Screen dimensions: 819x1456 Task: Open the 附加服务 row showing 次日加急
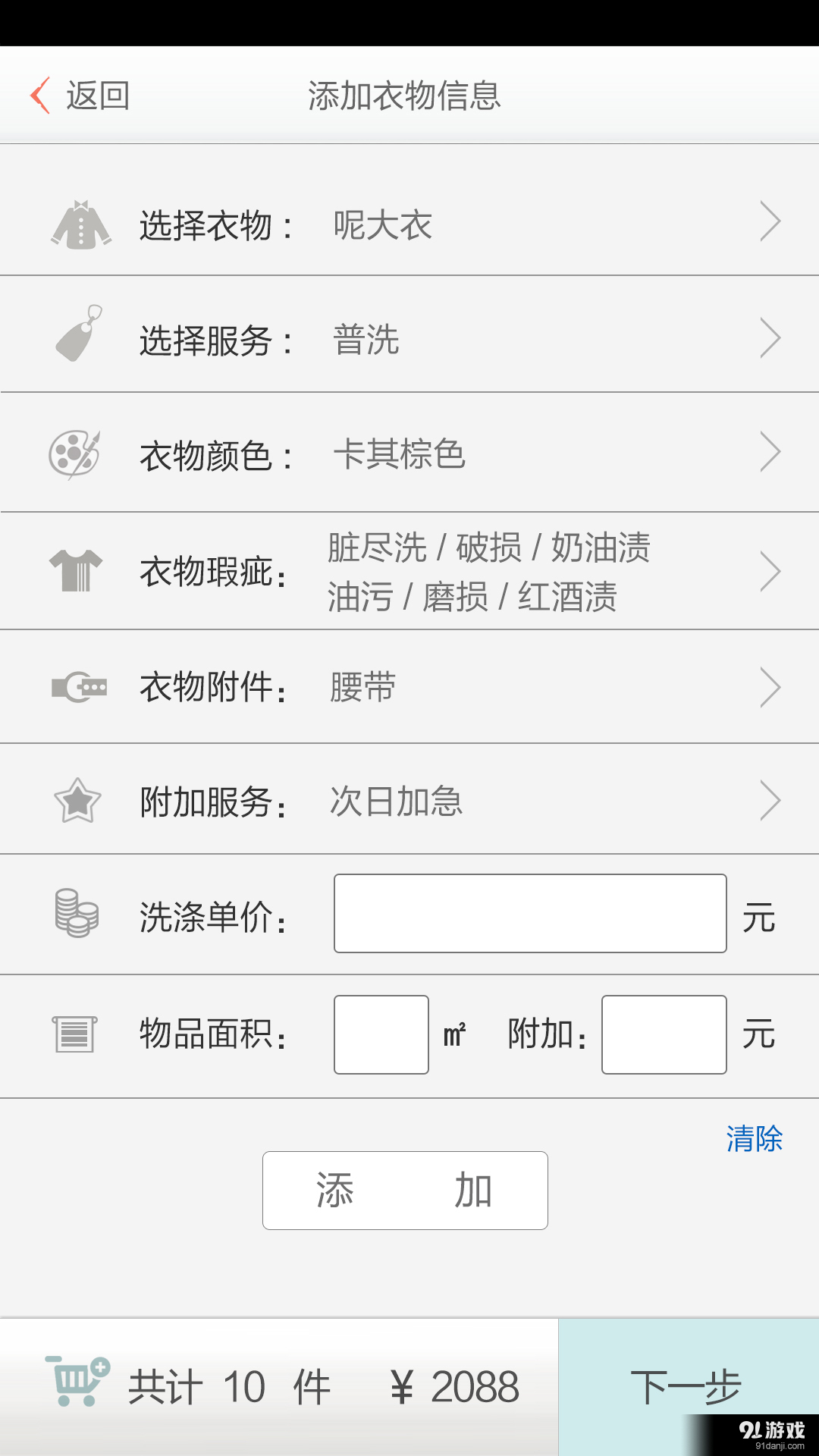pos(771,800)
